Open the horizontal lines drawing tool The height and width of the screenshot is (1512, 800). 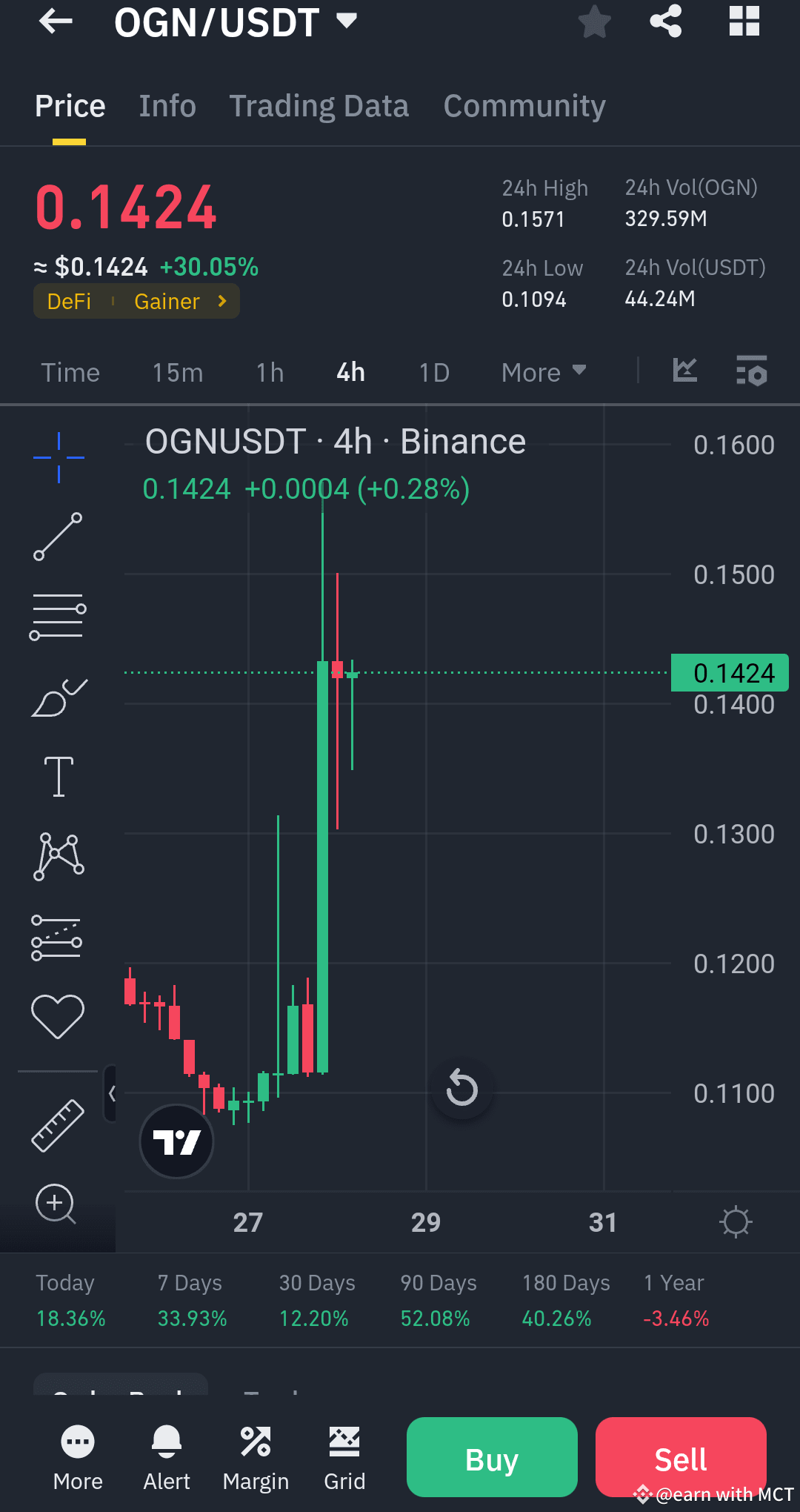[59, 614]
